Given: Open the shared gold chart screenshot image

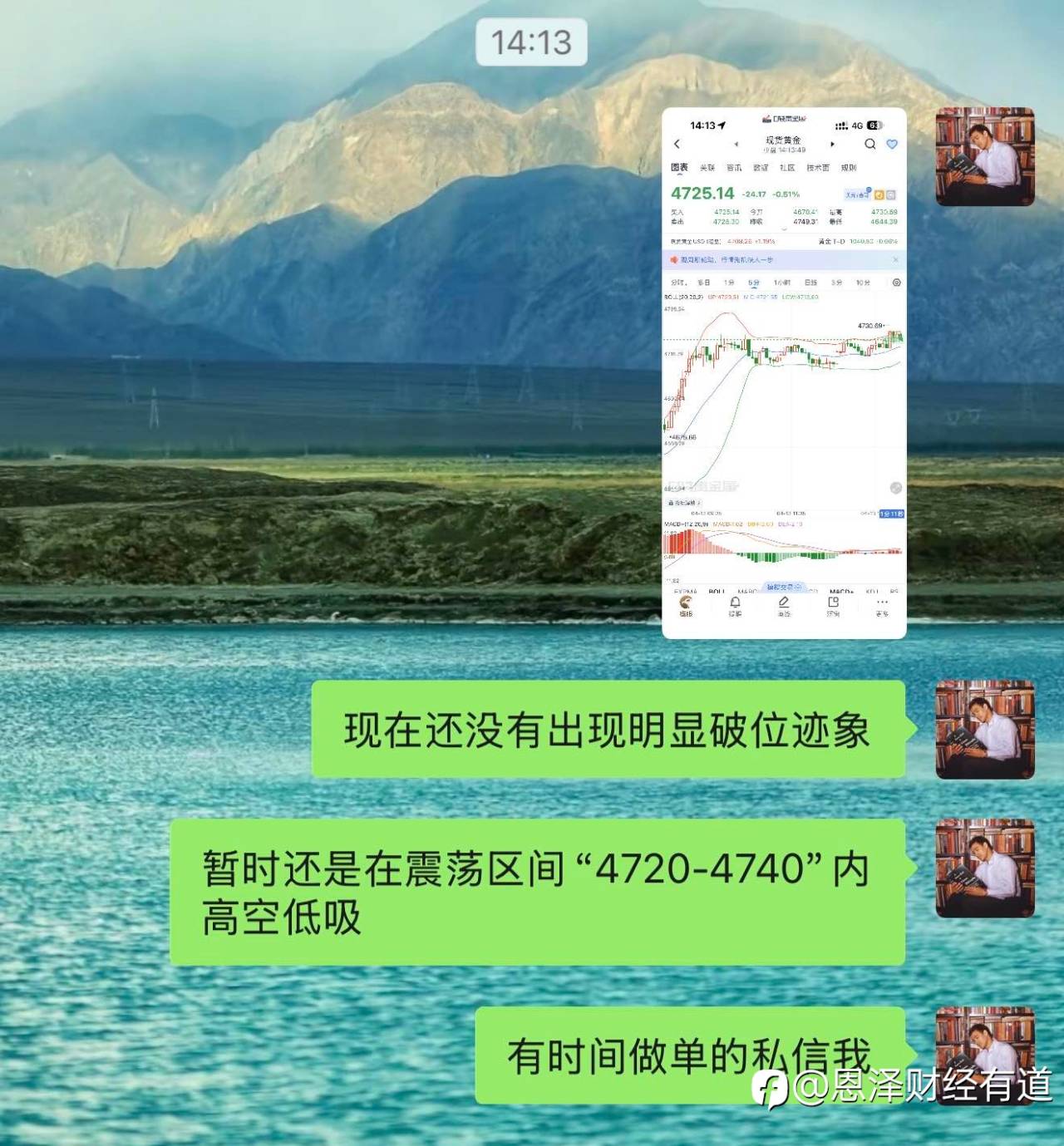Looking at the screenshot, I should click(784, 373).
